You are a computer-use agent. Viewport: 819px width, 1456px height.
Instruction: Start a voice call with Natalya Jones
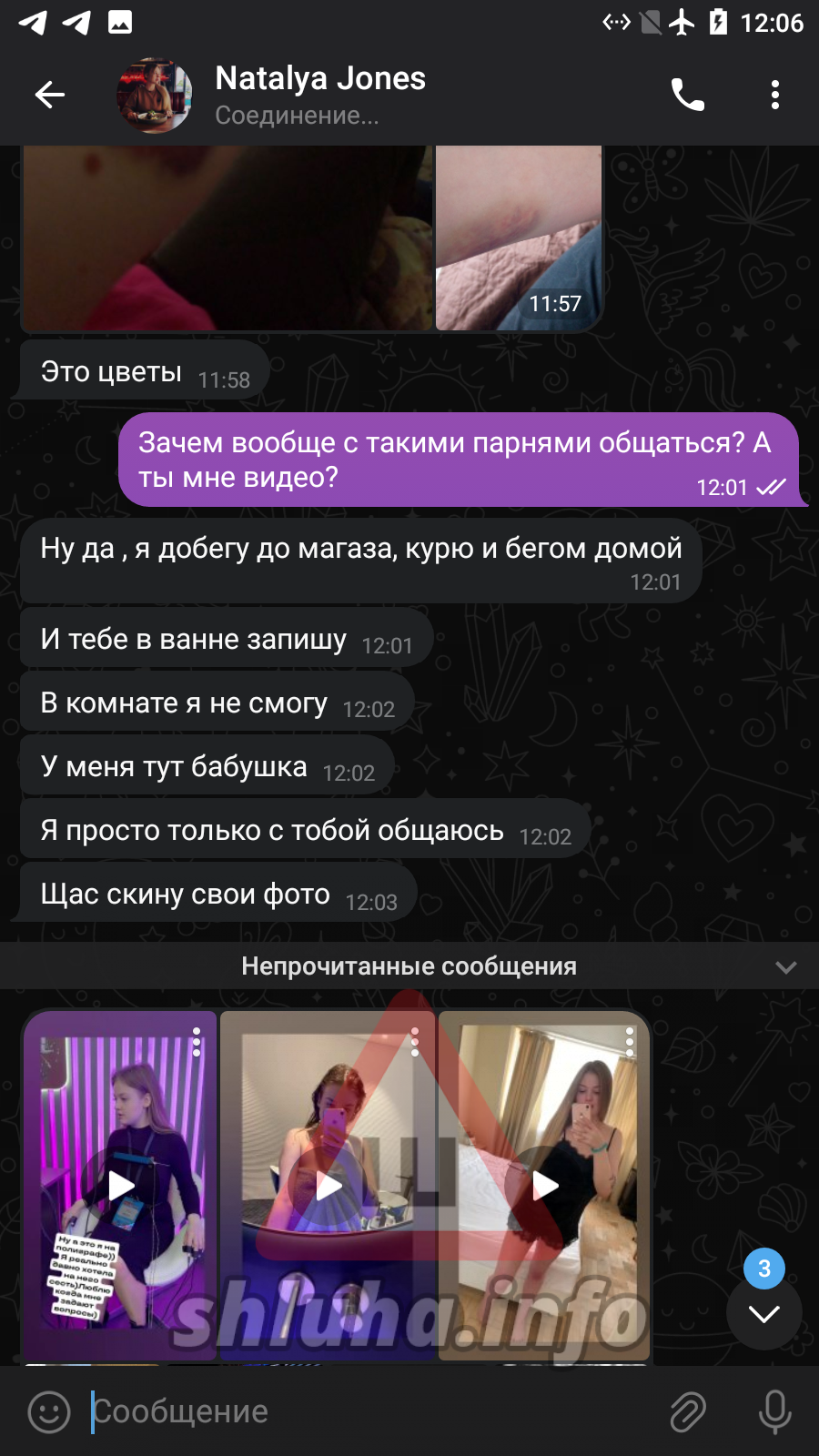(687, 95)
